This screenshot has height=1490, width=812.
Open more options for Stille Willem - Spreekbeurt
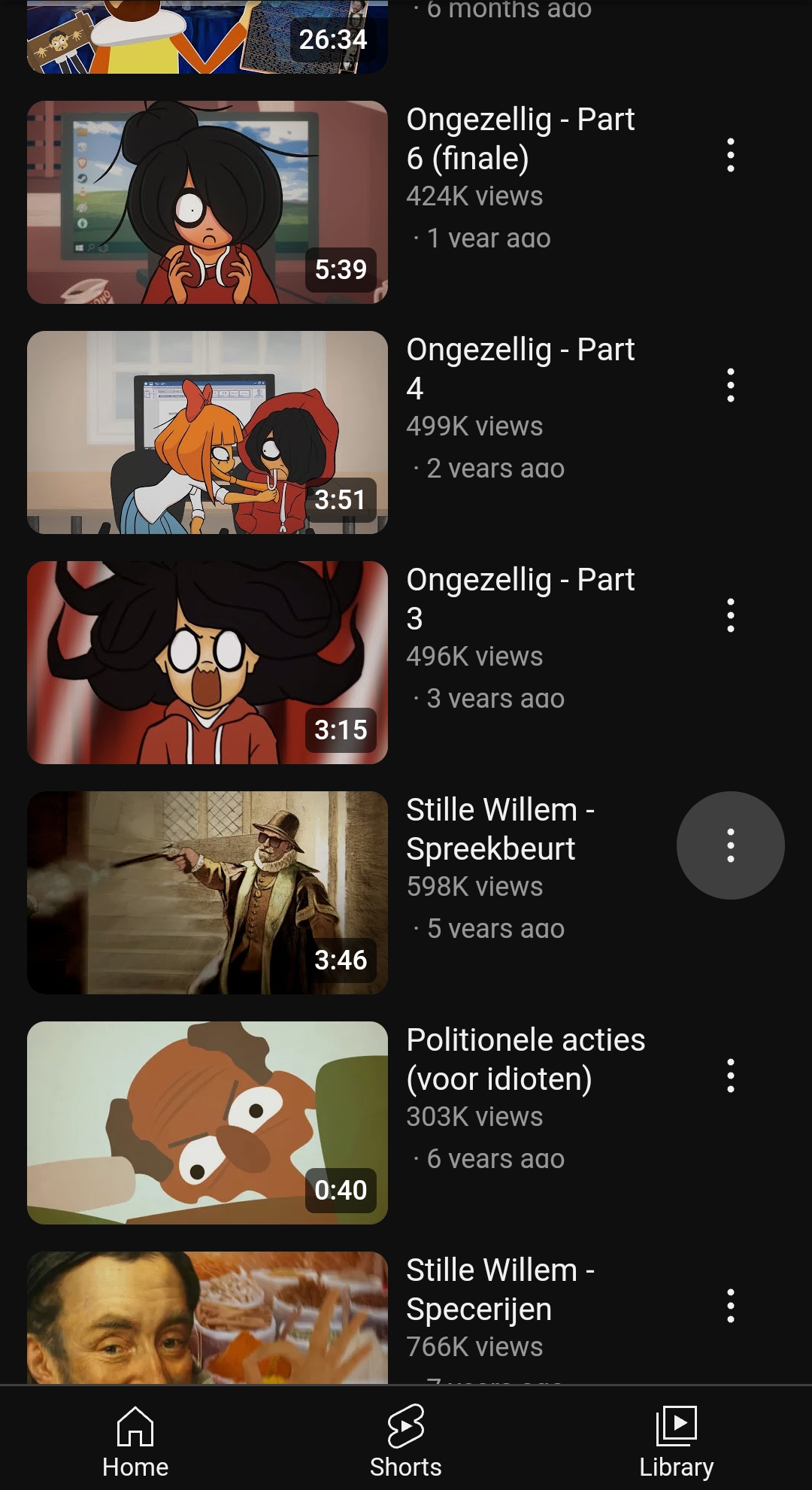(x=730, y=845)
